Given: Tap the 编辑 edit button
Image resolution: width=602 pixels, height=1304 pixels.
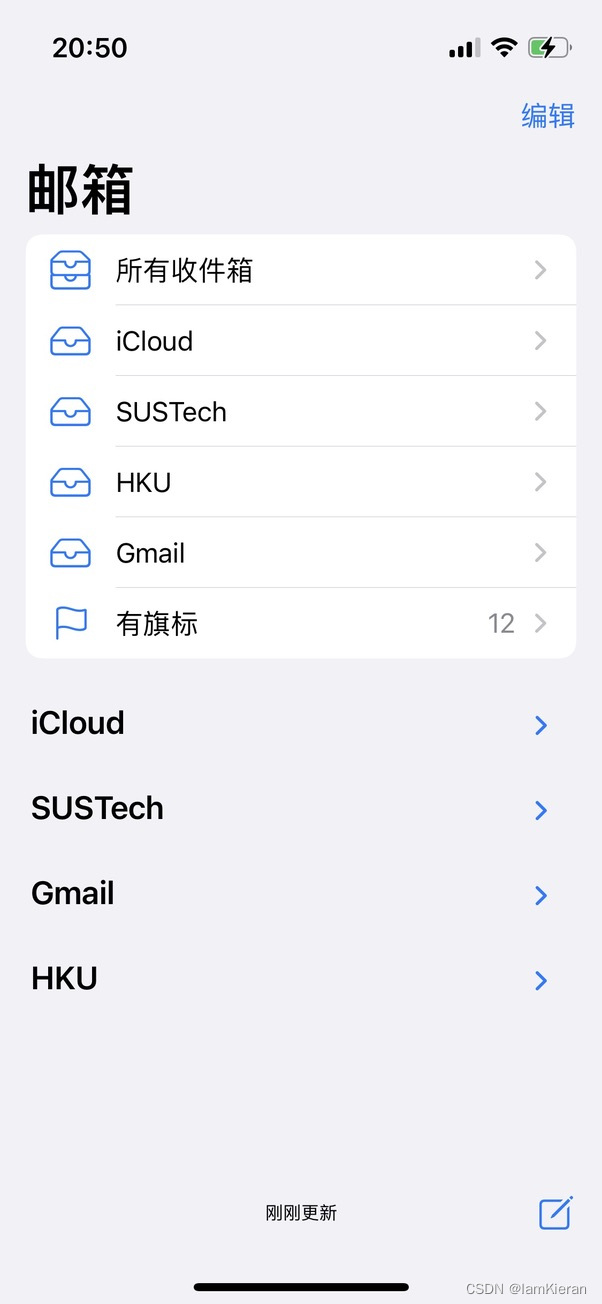Looking at the screenshot, I should click(x=548, y=116).
